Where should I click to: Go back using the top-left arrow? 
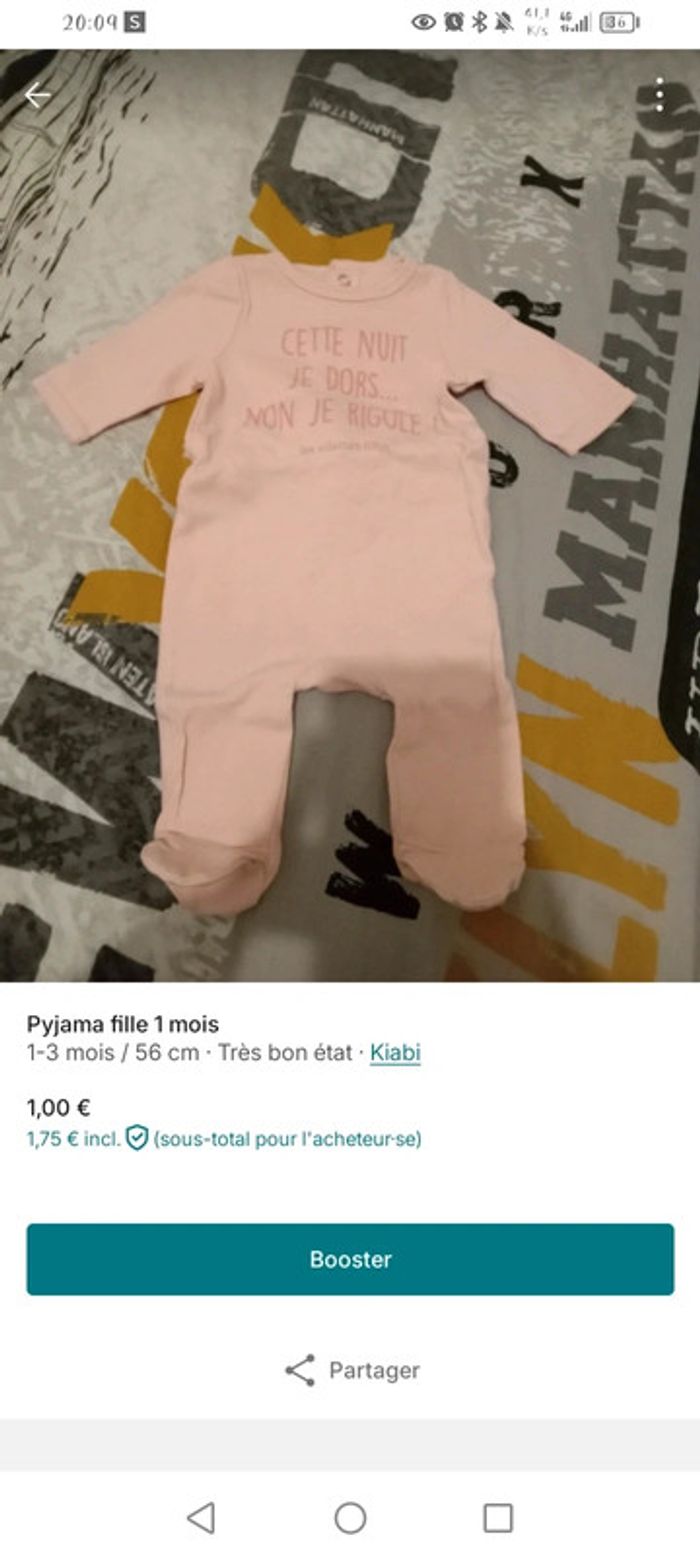(37, 96)
